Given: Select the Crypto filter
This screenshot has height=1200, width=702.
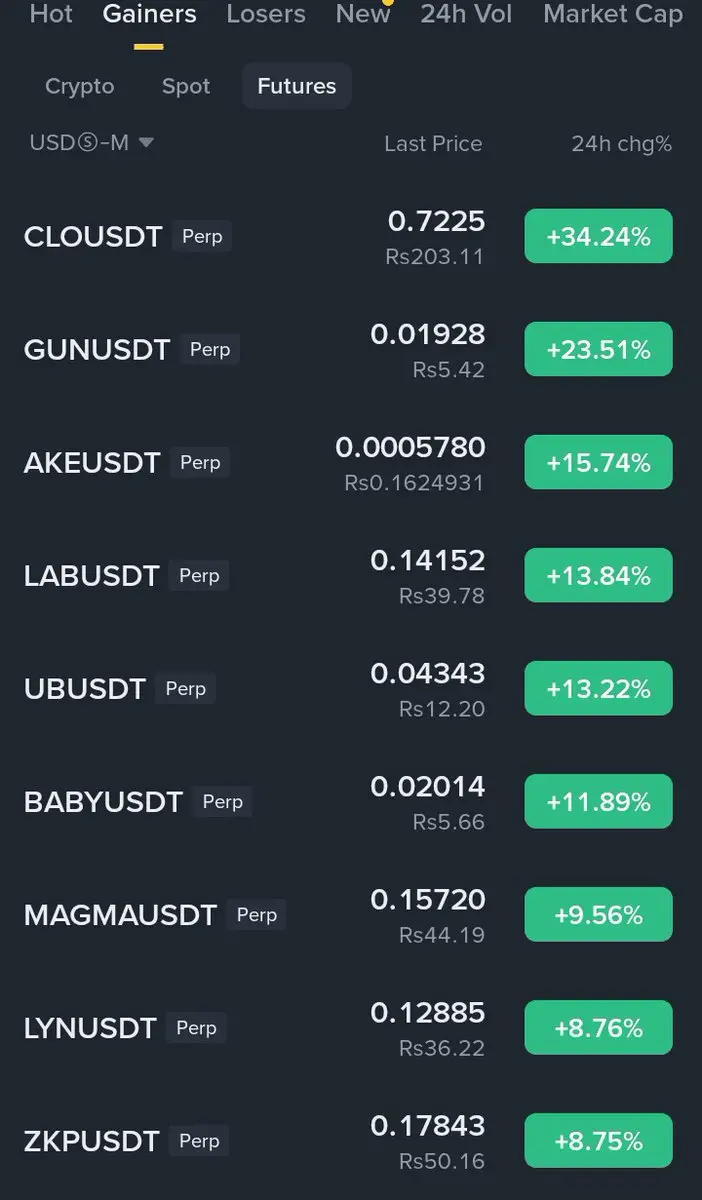Looking at the screenshot, I should tap(80, 86).
